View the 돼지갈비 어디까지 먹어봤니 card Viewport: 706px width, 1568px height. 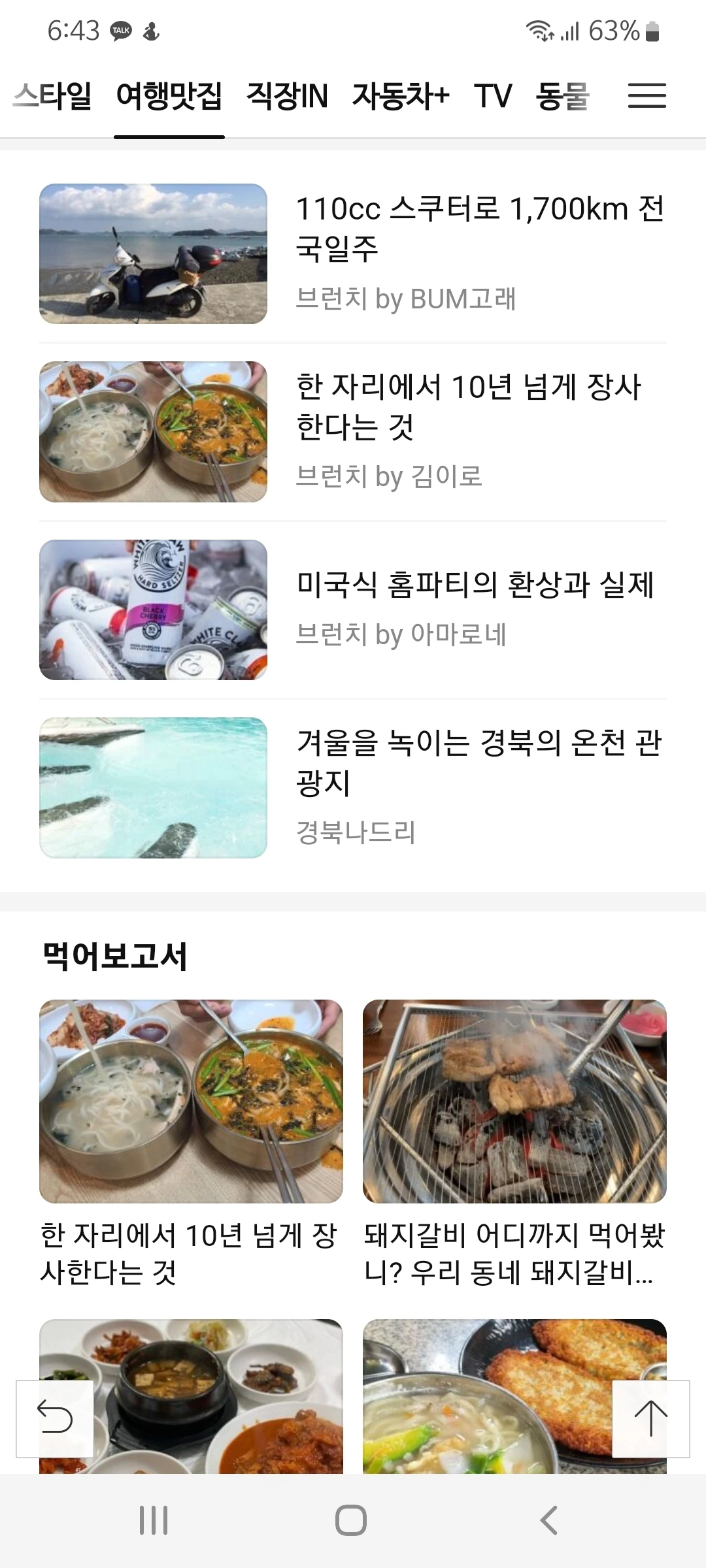514,1143
